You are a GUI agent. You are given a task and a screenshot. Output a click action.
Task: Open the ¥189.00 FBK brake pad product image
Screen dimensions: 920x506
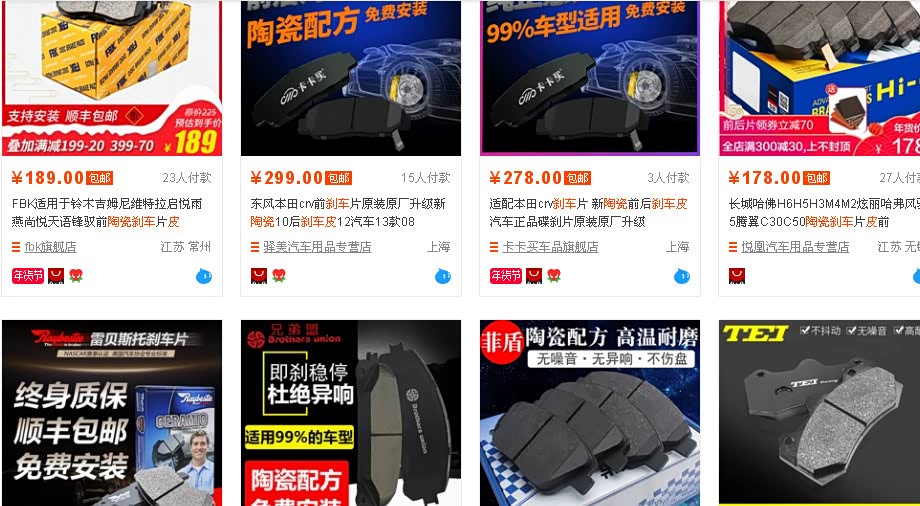[x=111, y=75]
